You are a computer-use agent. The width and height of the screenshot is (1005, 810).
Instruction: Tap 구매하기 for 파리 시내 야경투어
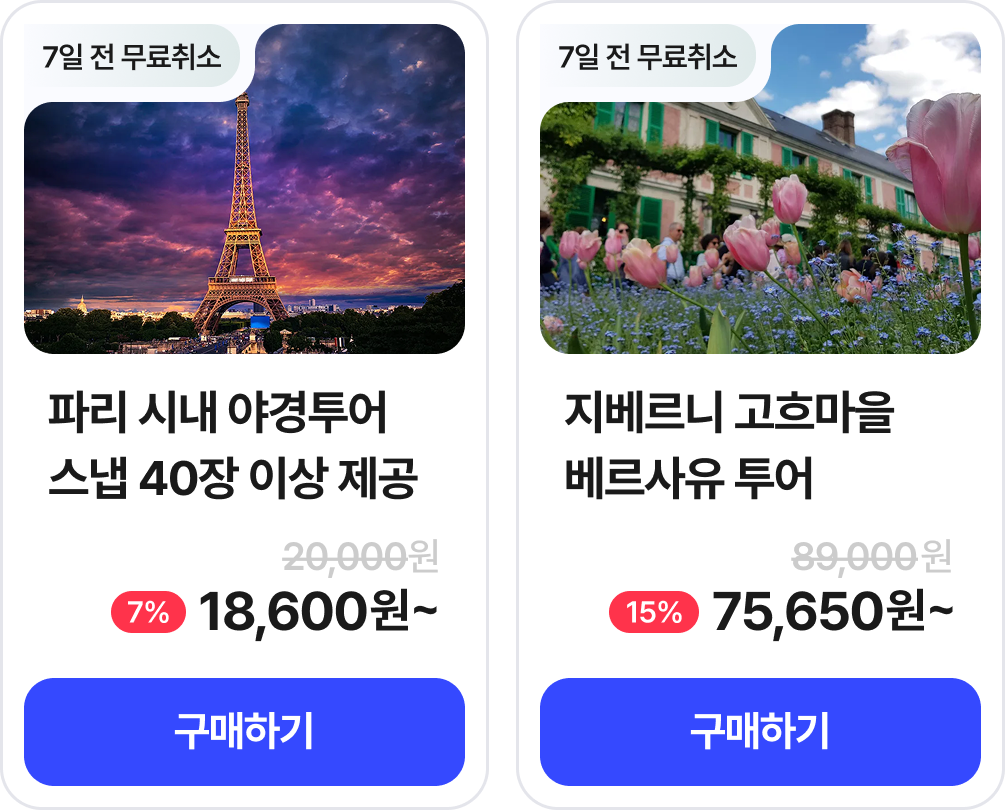click(x=244, y=732)
